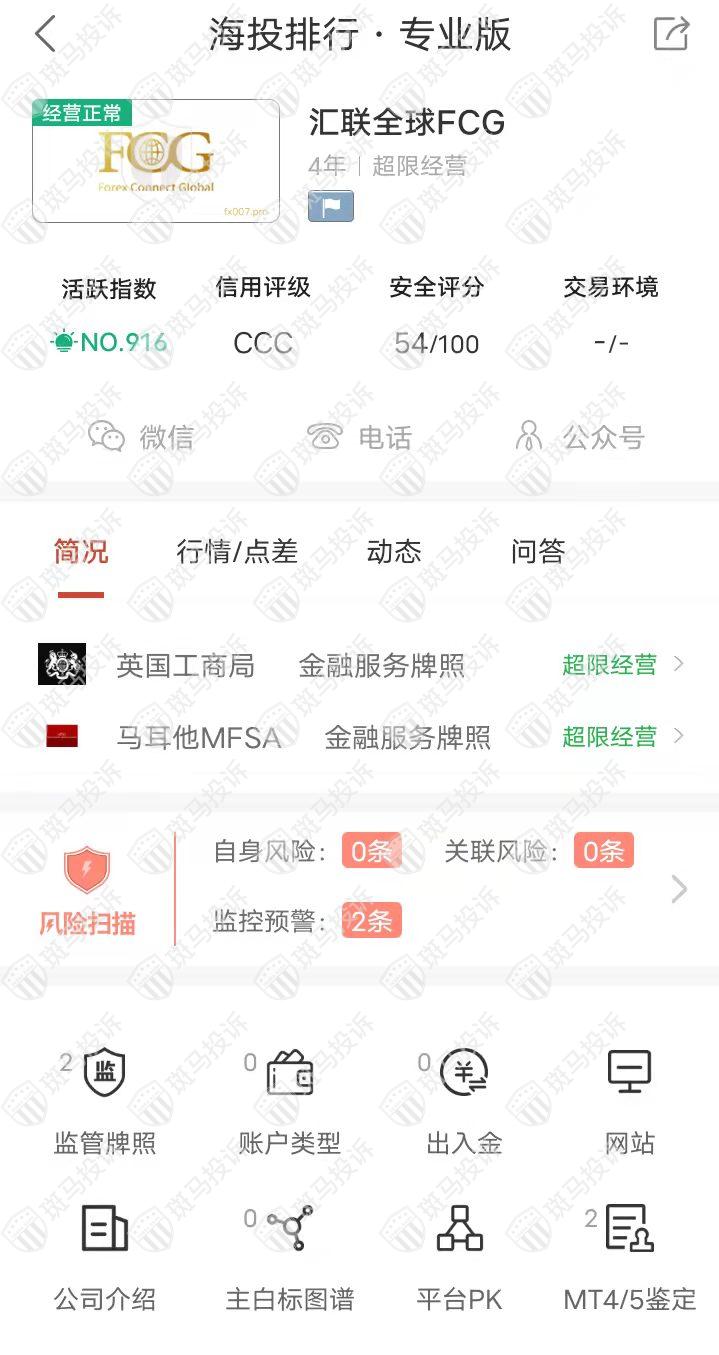Open 出入金 details
The width and height of the screenshot is (719, 1355).
click(463, 1100)
